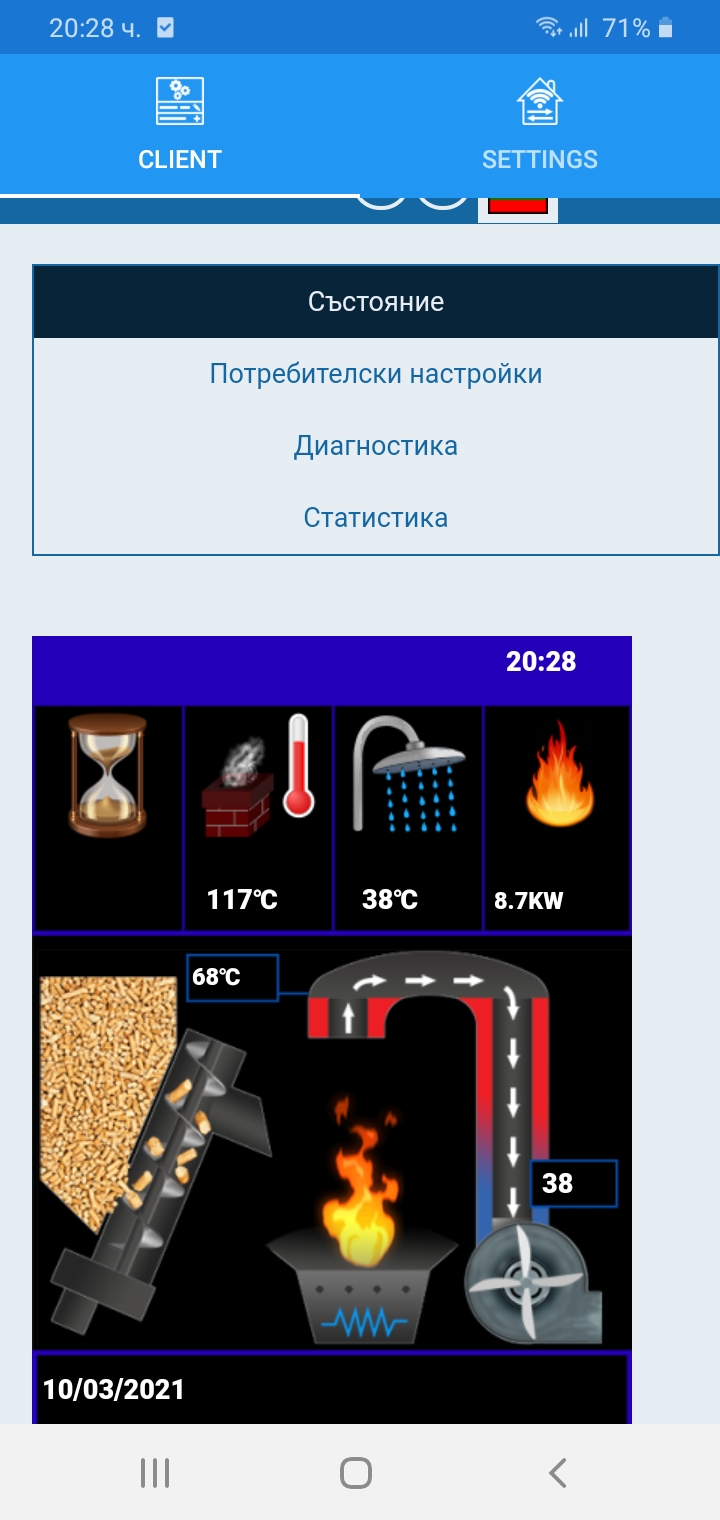
Task: Switch to the CLIENT tab
Action: click(180, 125)
